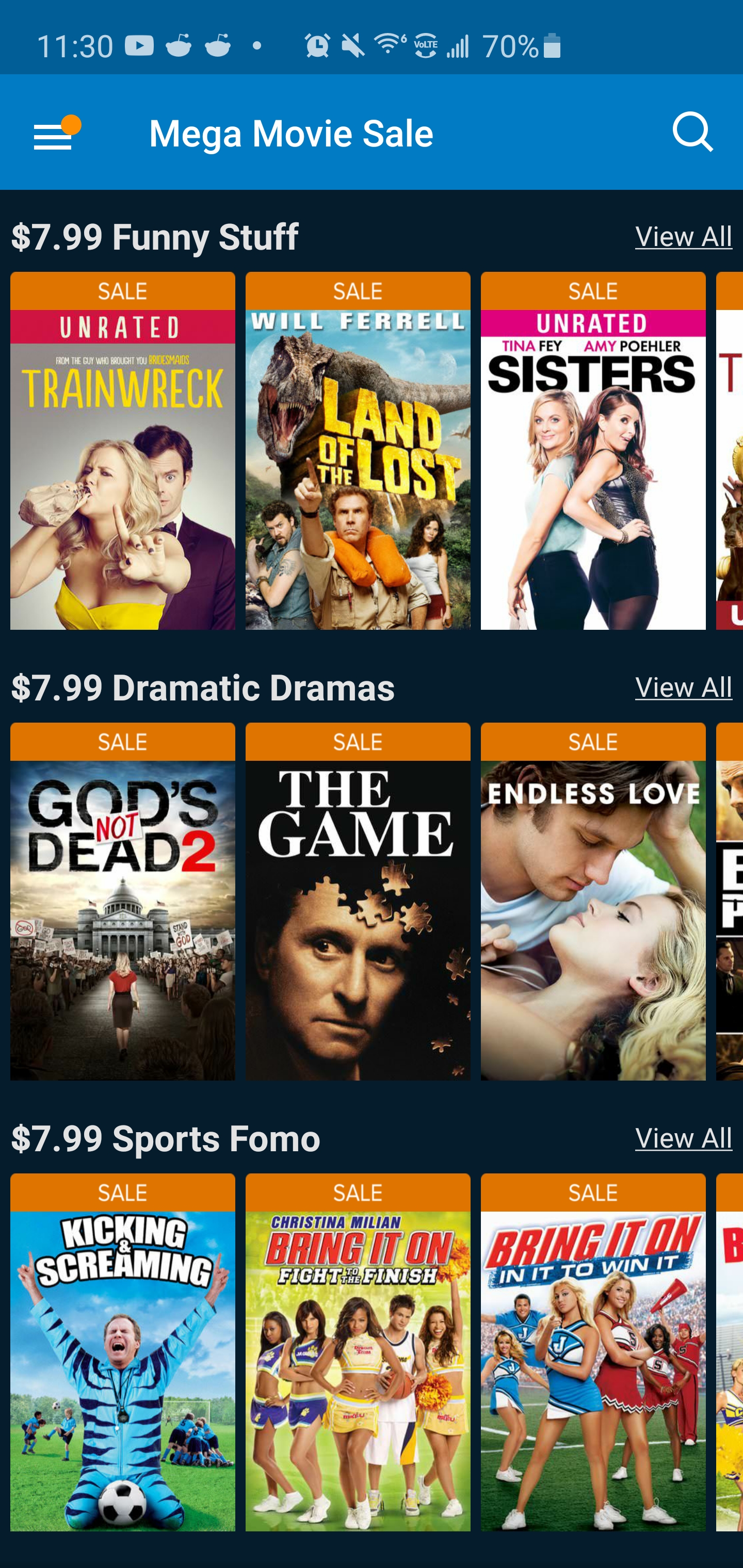Select the Land of the Lost movie

[x=358, y=451]
